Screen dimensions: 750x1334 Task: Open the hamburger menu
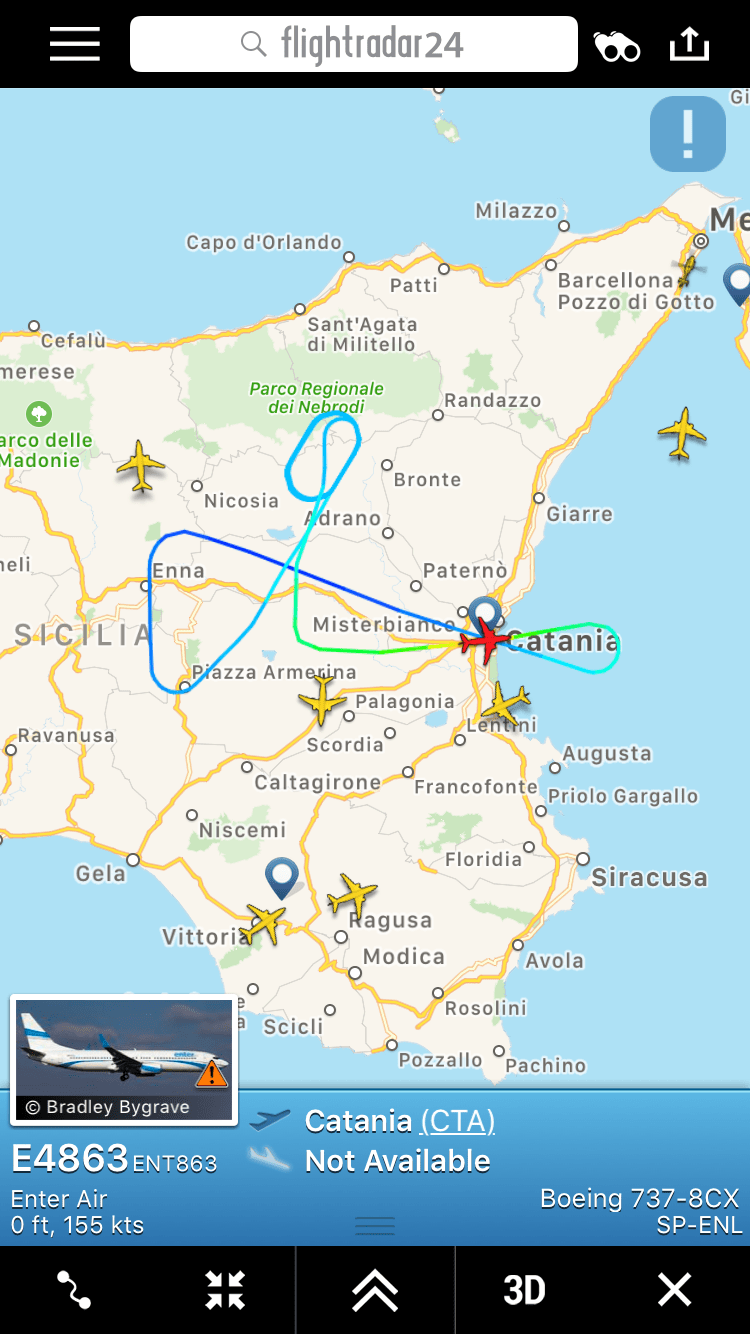click(x=75, y=44)
